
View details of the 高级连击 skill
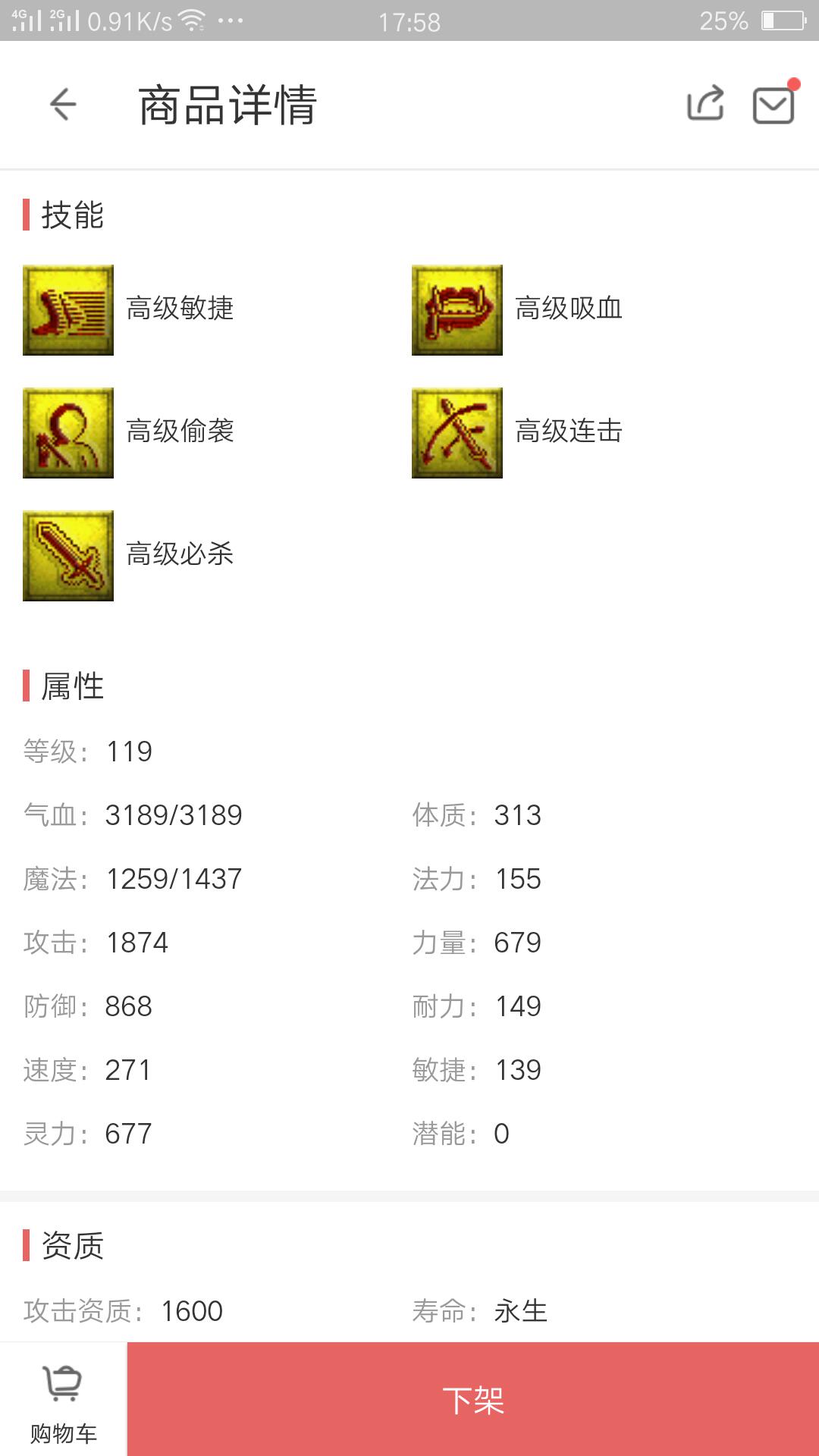pyautogui.click(x=457, y=433)
